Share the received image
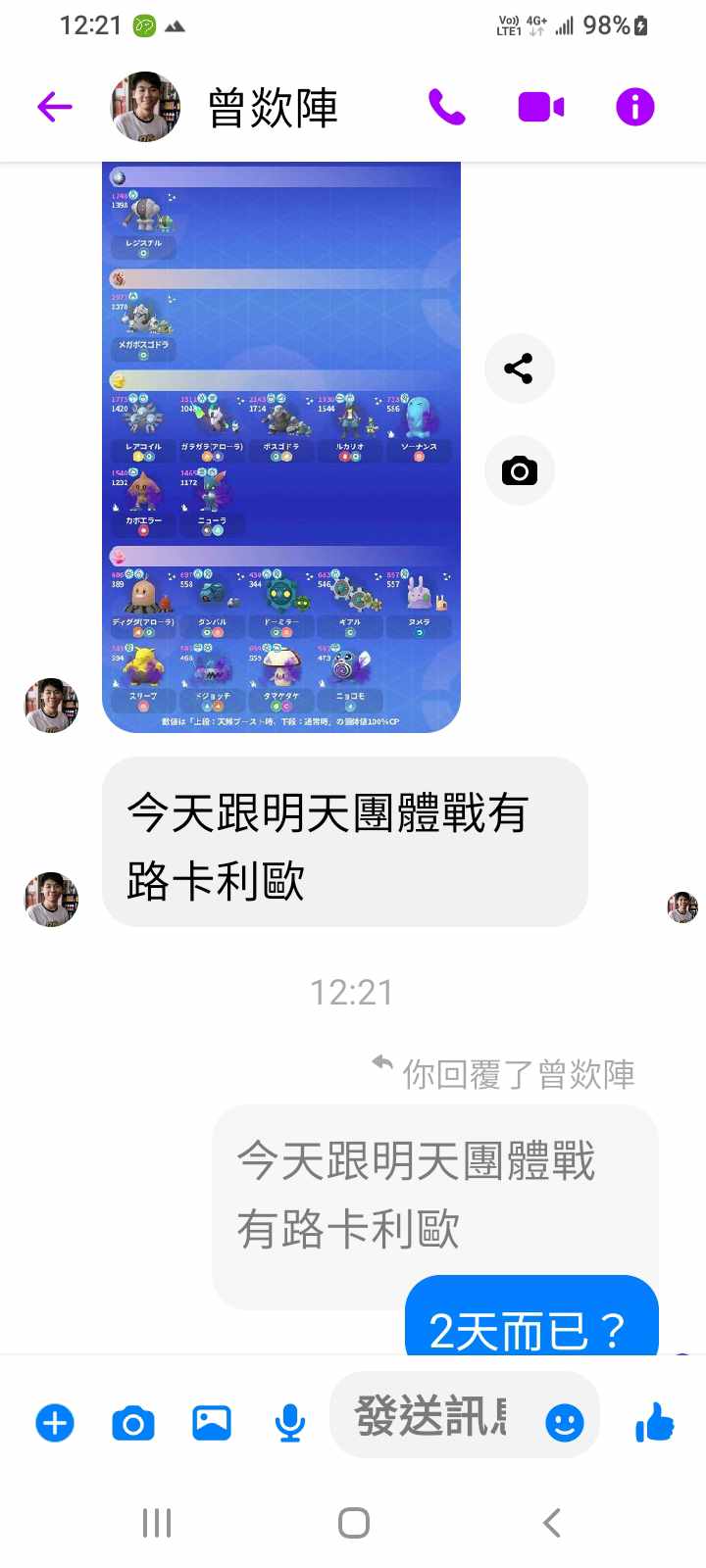 (x=519, y=368)
